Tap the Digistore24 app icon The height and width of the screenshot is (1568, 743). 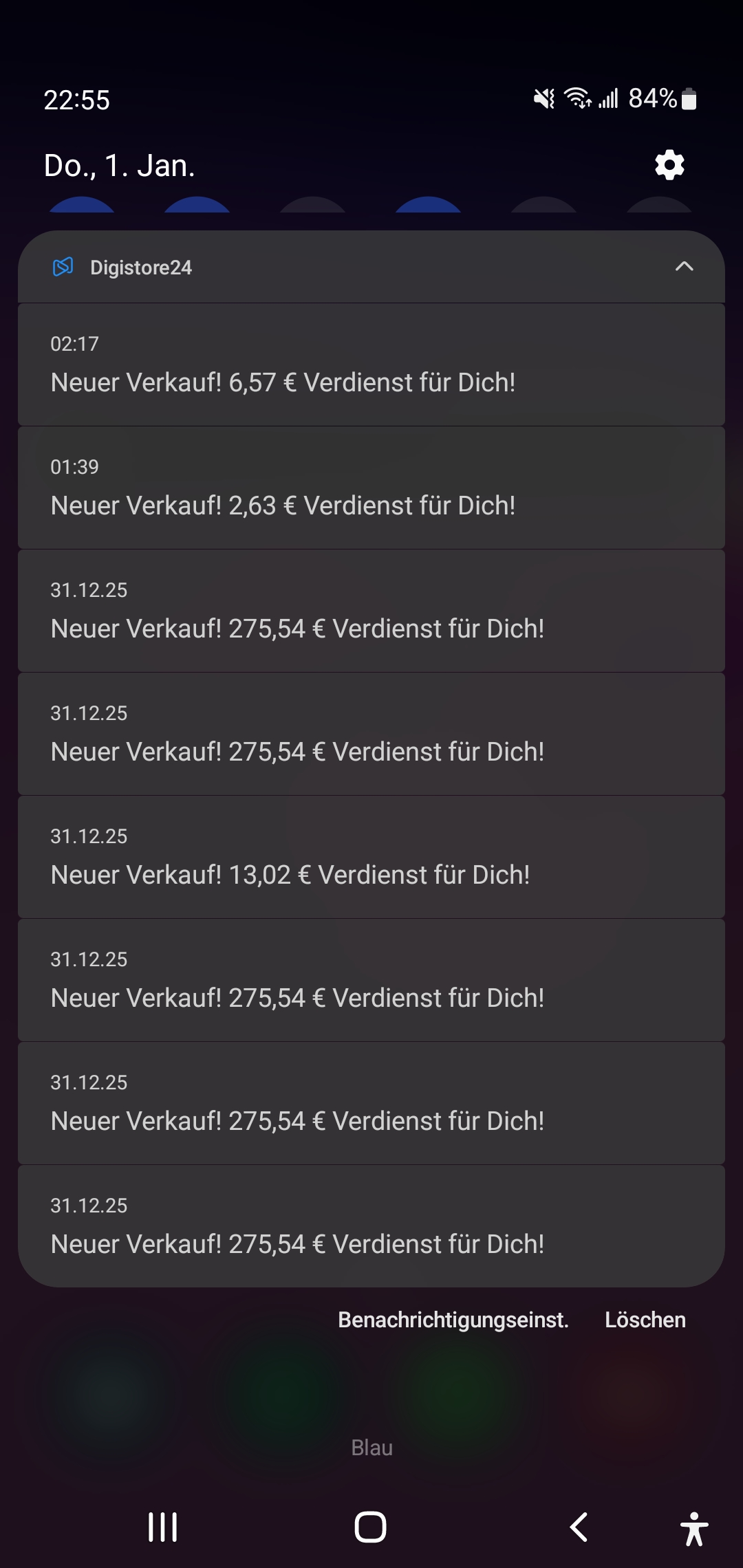coord(64,267)
